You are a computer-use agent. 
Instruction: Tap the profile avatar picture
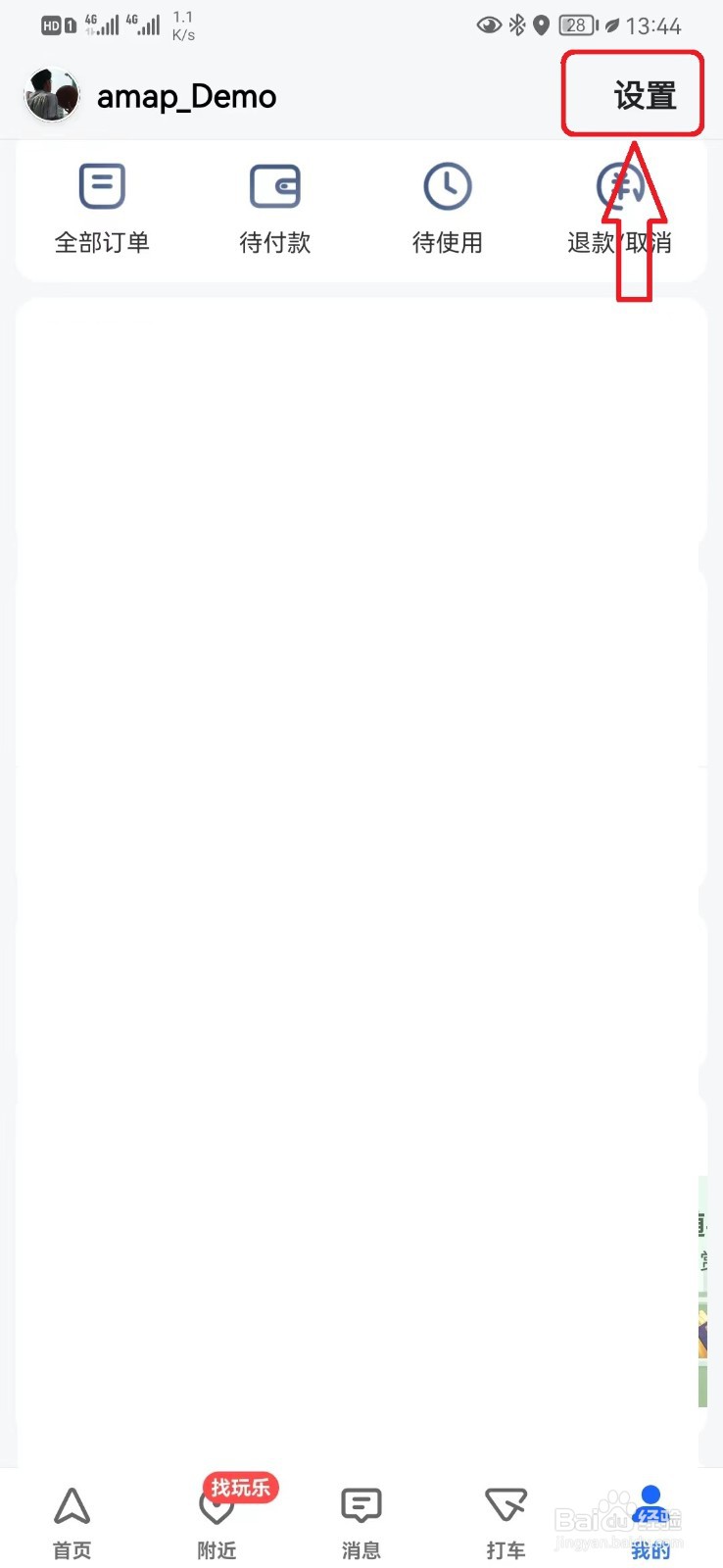(50, 95)
